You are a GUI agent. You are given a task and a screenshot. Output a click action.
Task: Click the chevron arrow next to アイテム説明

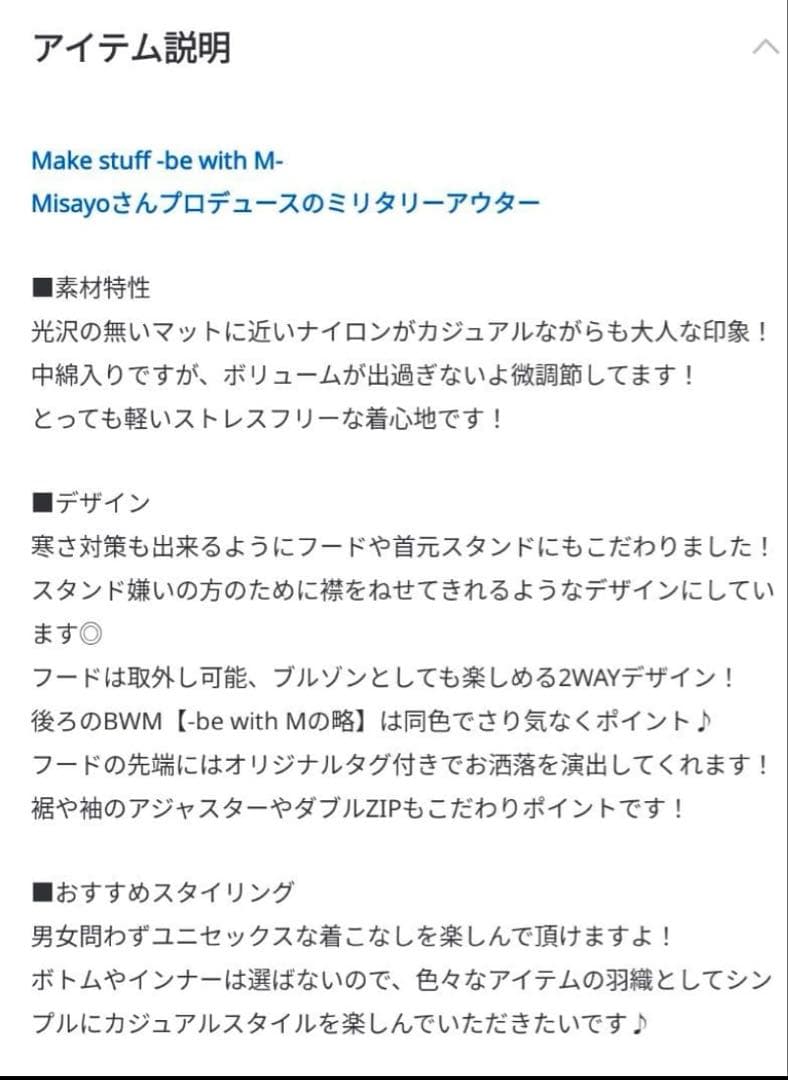pyautogui.click(x=765, y=45)
